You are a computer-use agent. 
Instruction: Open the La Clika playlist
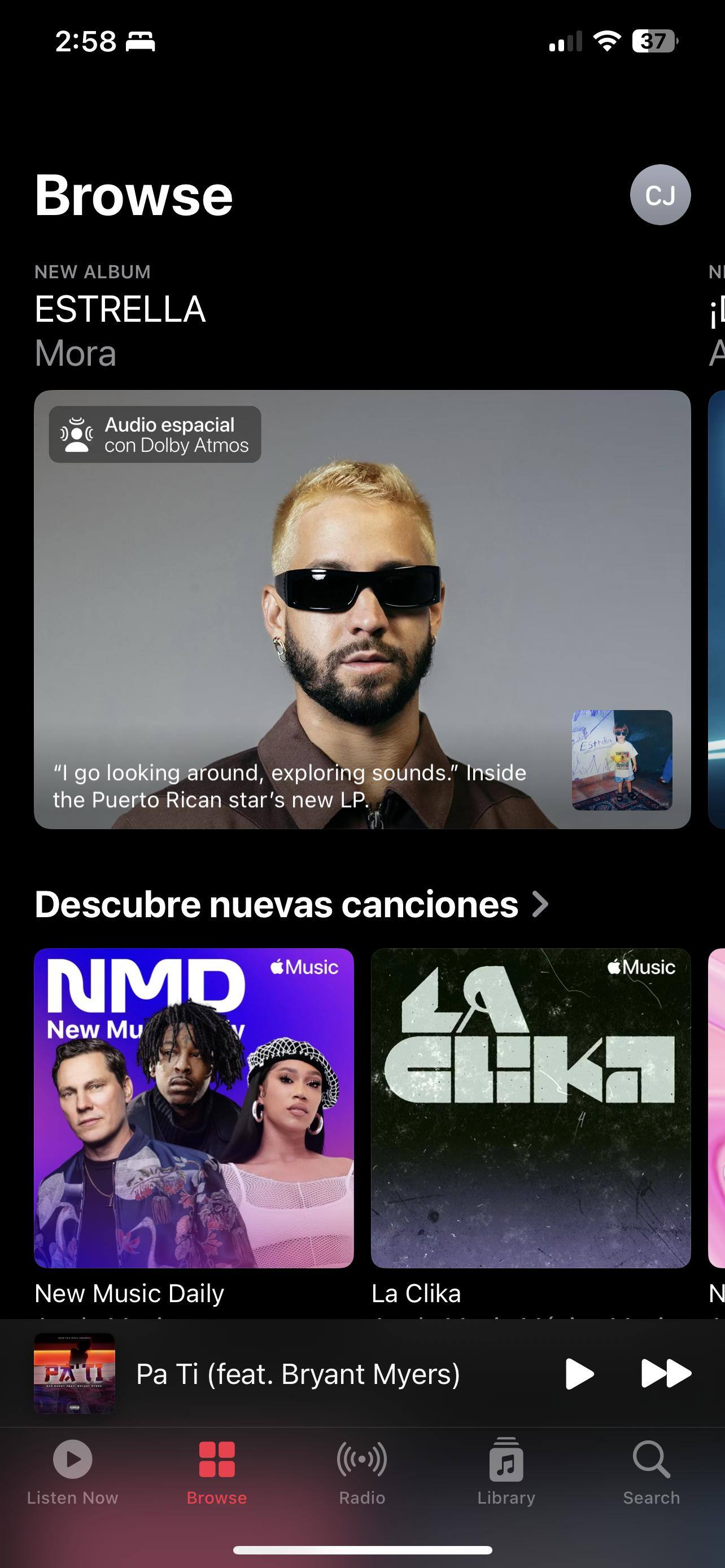(530, 1108)
